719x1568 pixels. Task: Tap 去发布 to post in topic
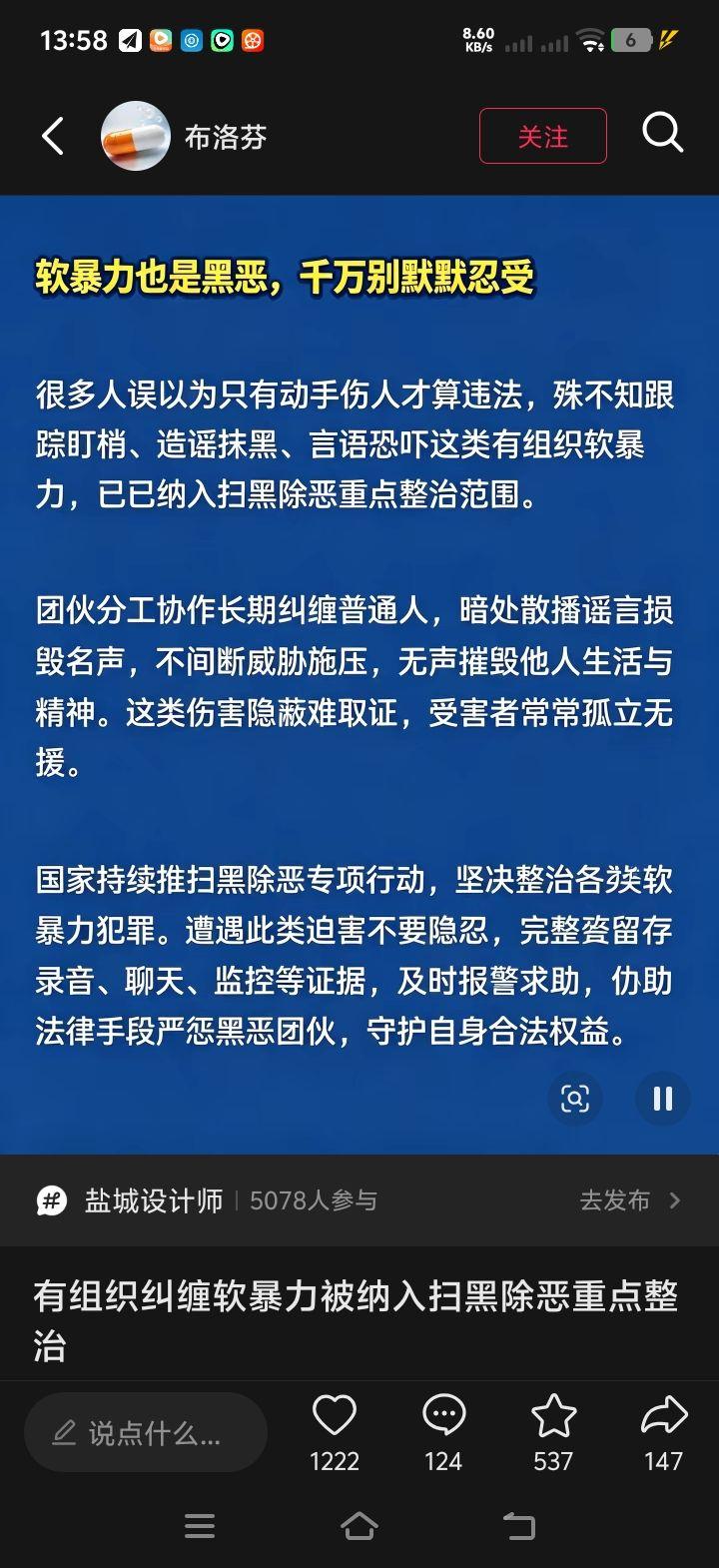pos(629,1200)
